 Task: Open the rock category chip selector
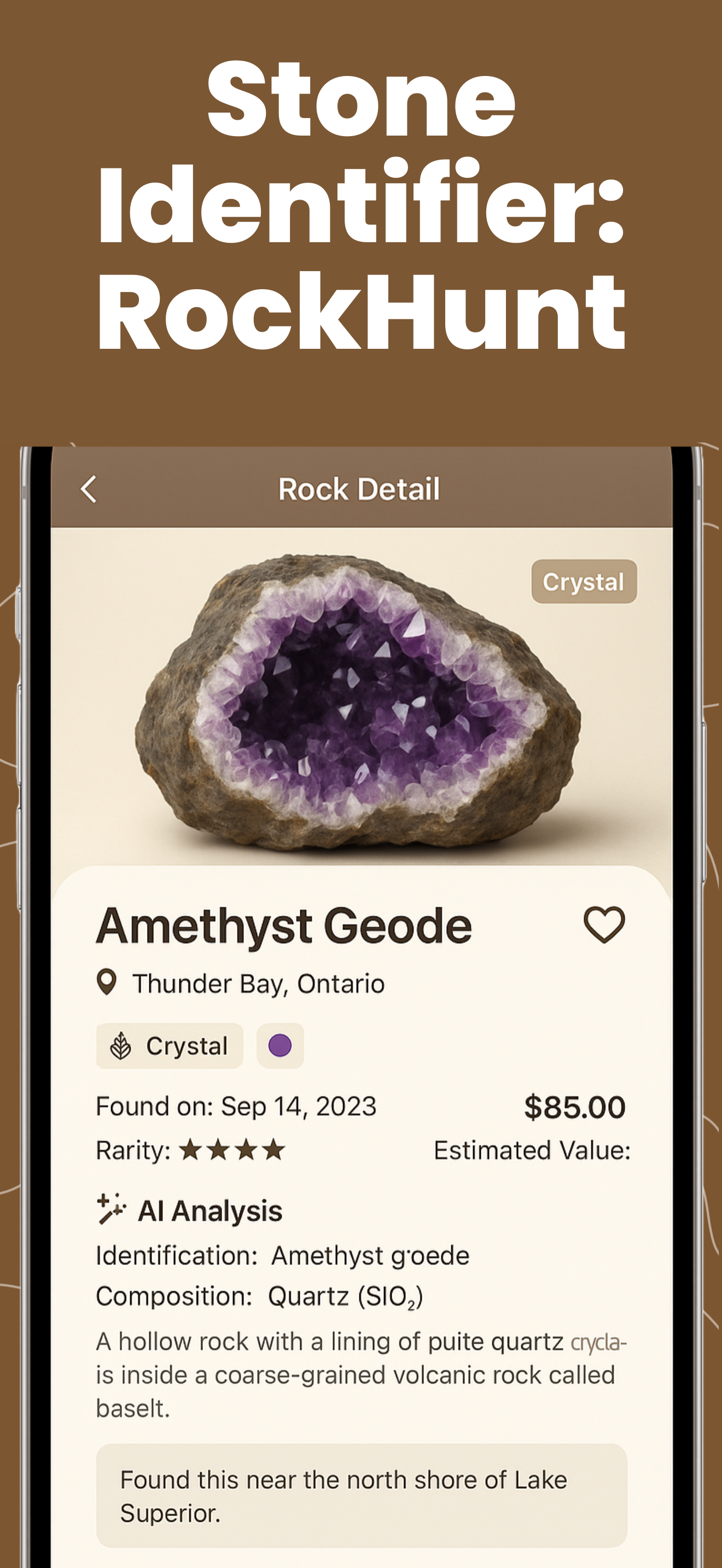coord(168,1046)
